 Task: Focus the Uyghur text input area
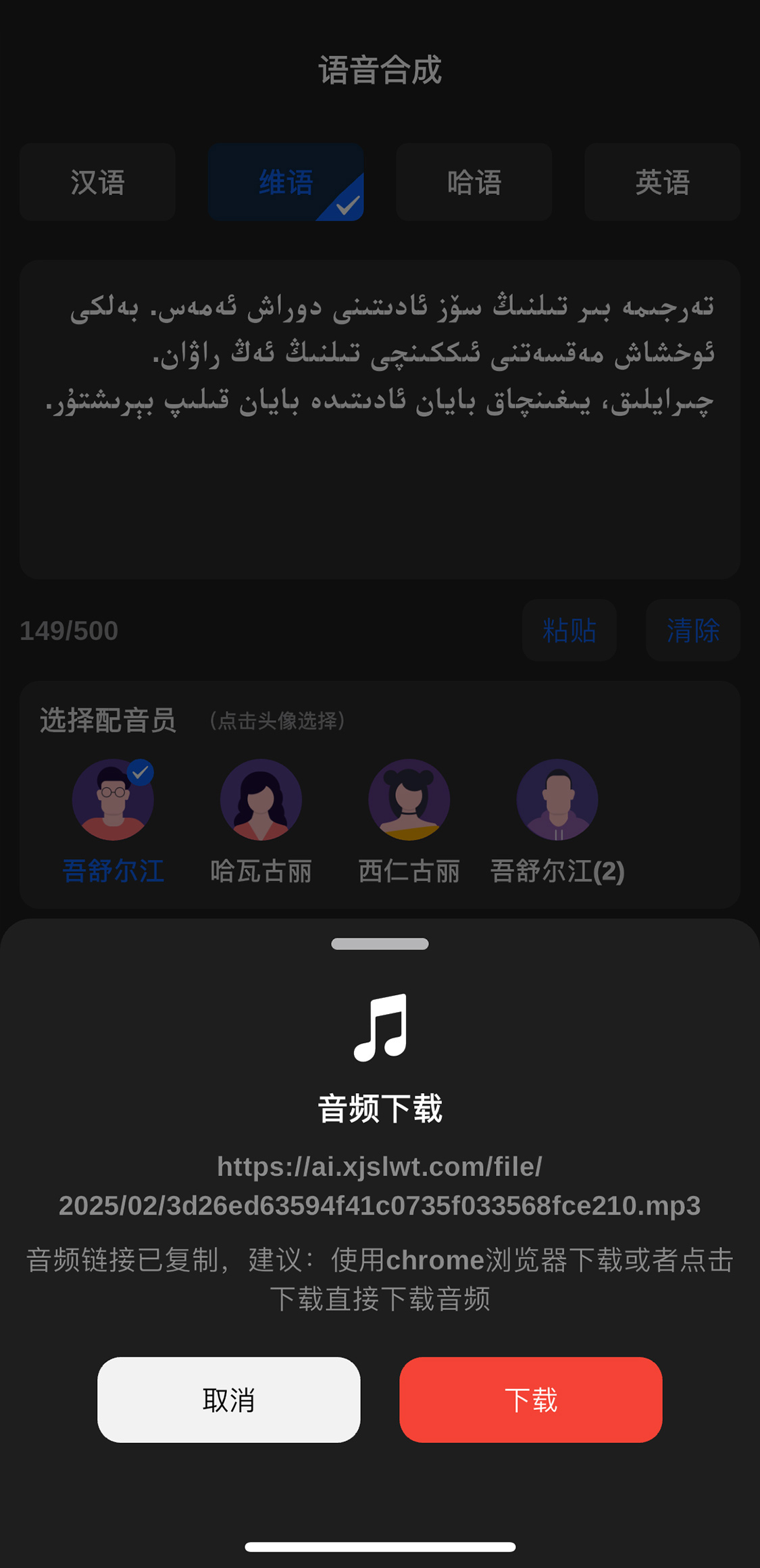click(380, 419)
